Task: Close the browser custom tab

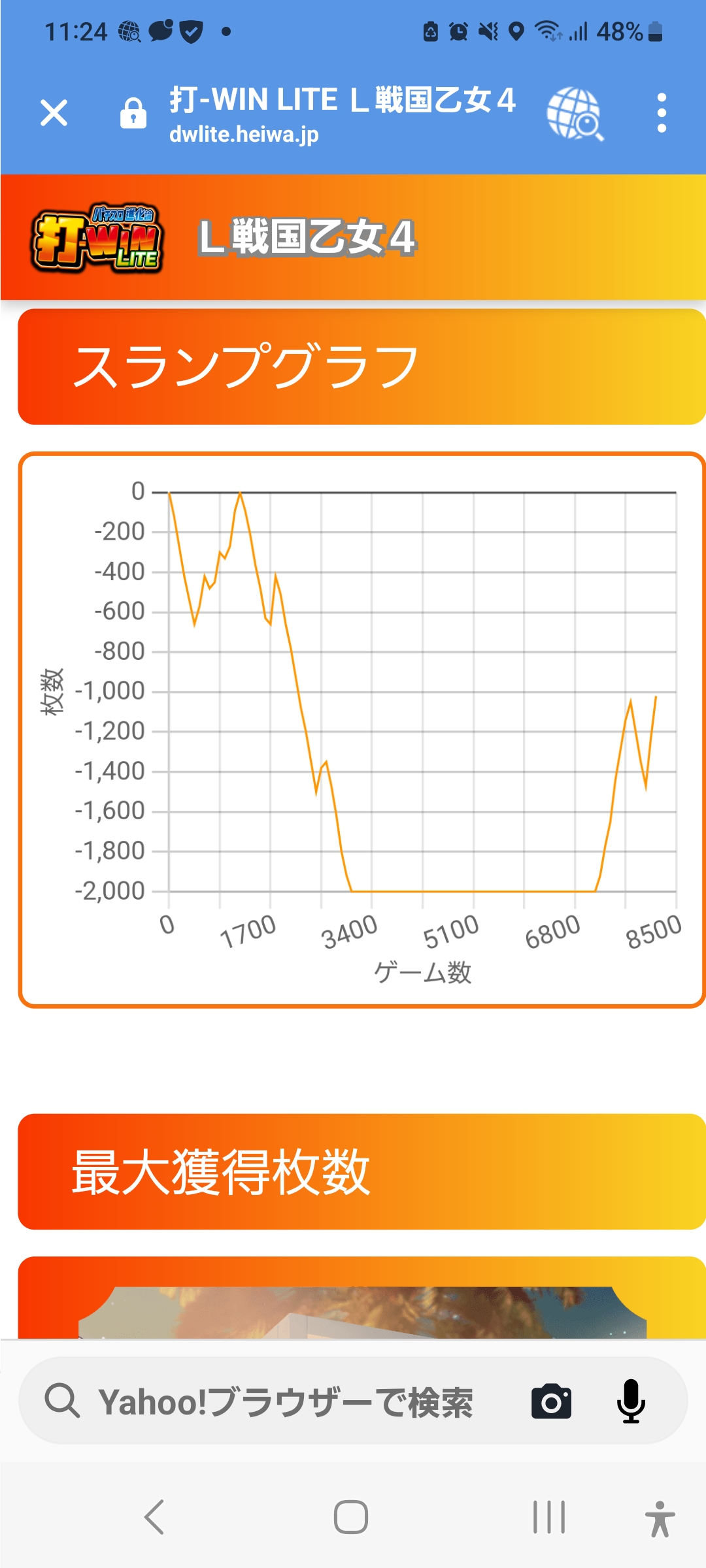Action: click(54, 112)
